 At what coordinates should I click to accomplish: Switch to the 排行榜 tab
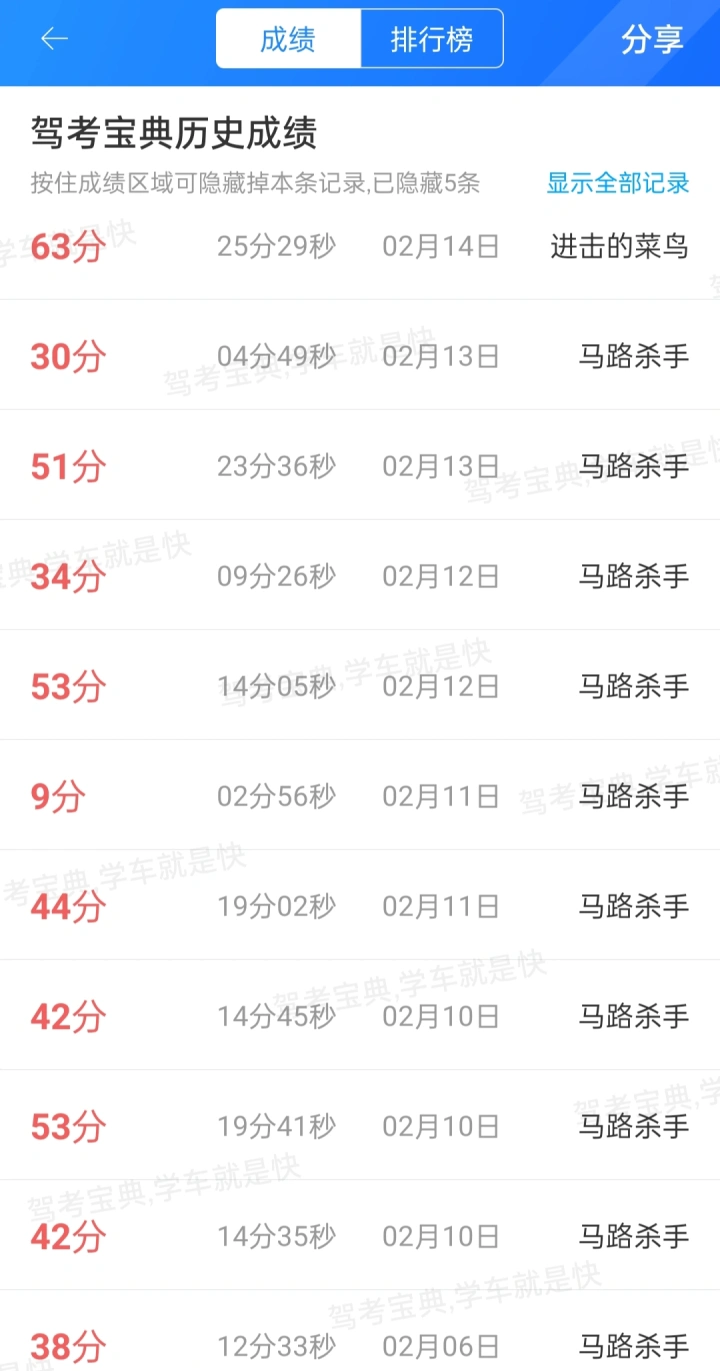pos(432,40)
